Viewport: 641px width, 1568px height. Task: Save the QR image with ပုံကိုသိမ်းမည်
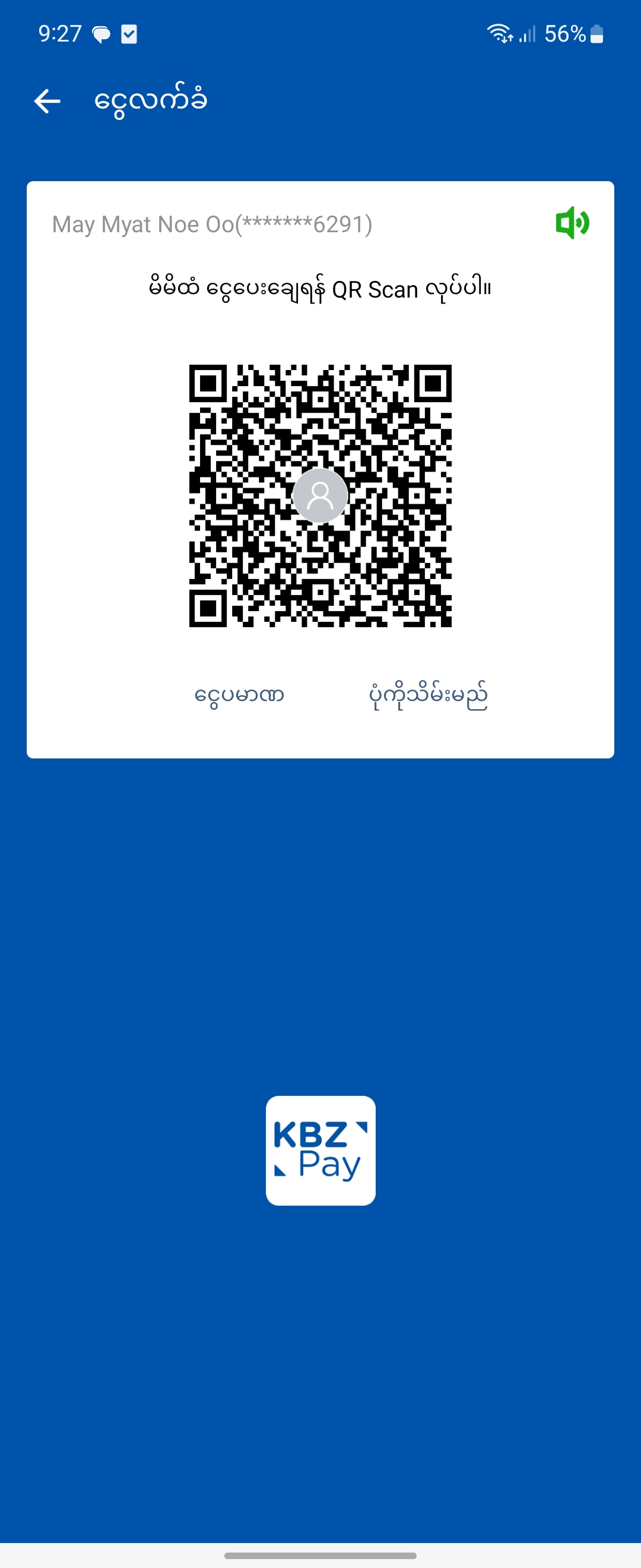pos(428,695)
